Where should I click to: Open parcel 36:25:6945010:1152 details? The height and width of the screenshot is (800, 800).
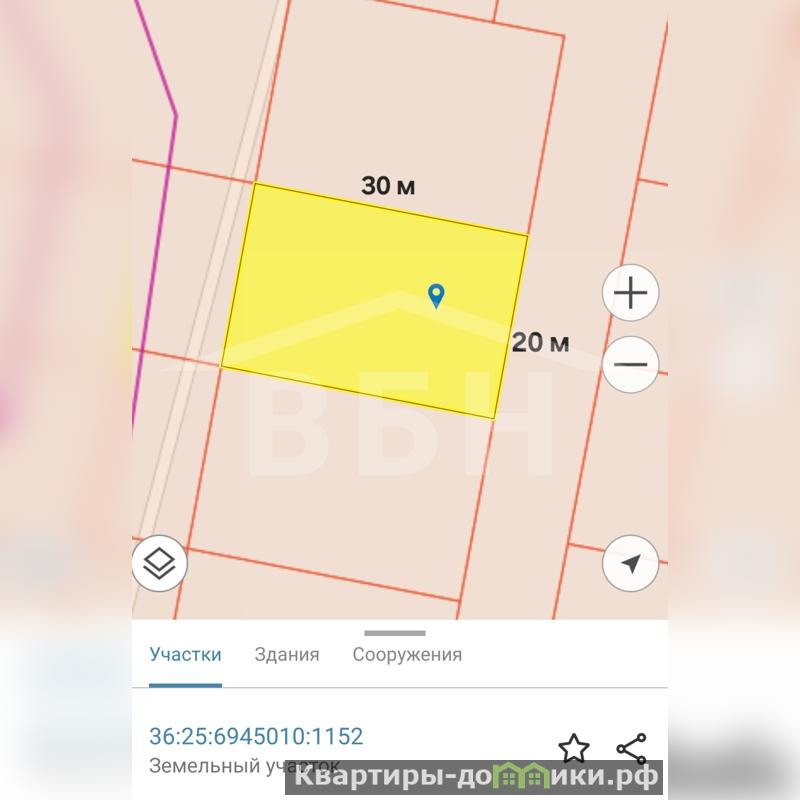pyautogui.click(x=256, y=737)
